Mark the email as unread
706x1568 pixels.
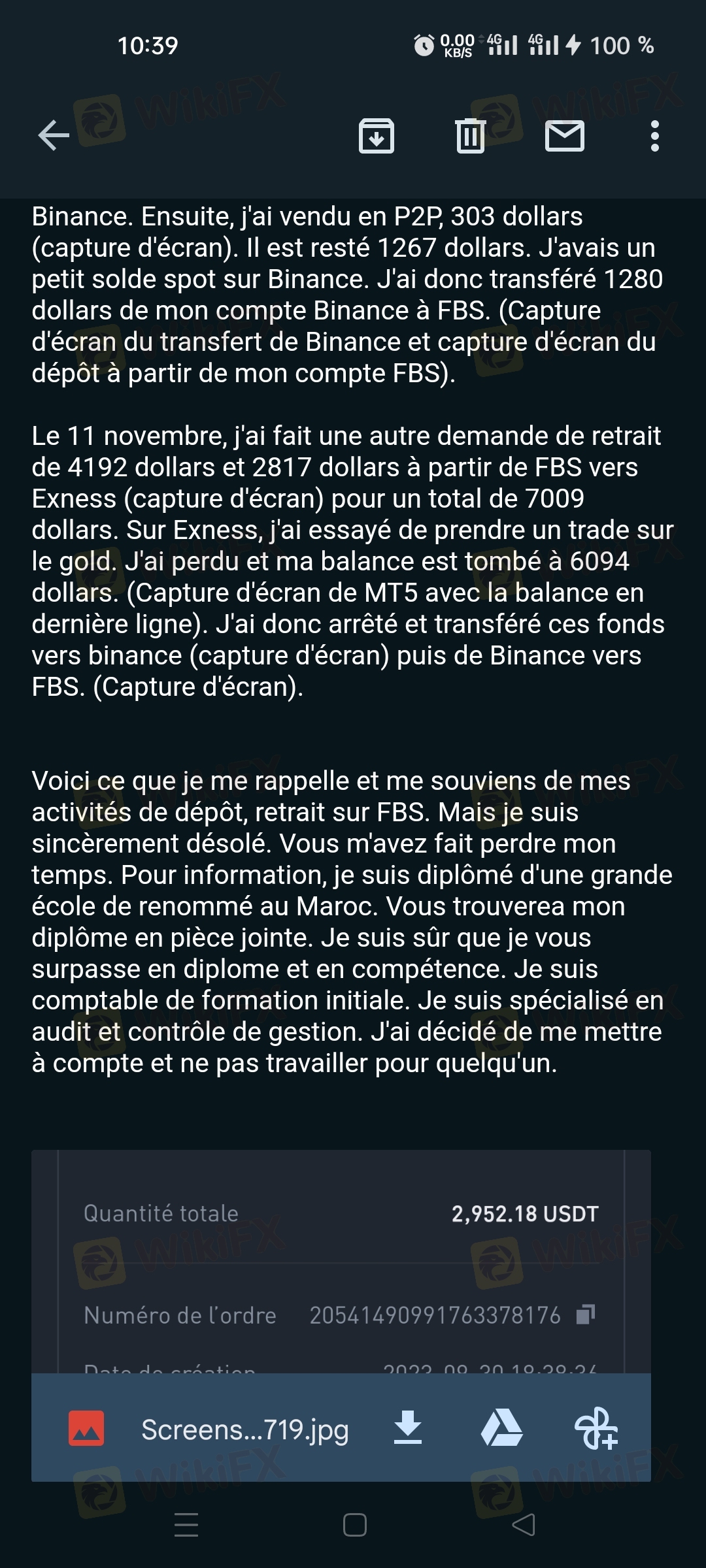point(565,136)
